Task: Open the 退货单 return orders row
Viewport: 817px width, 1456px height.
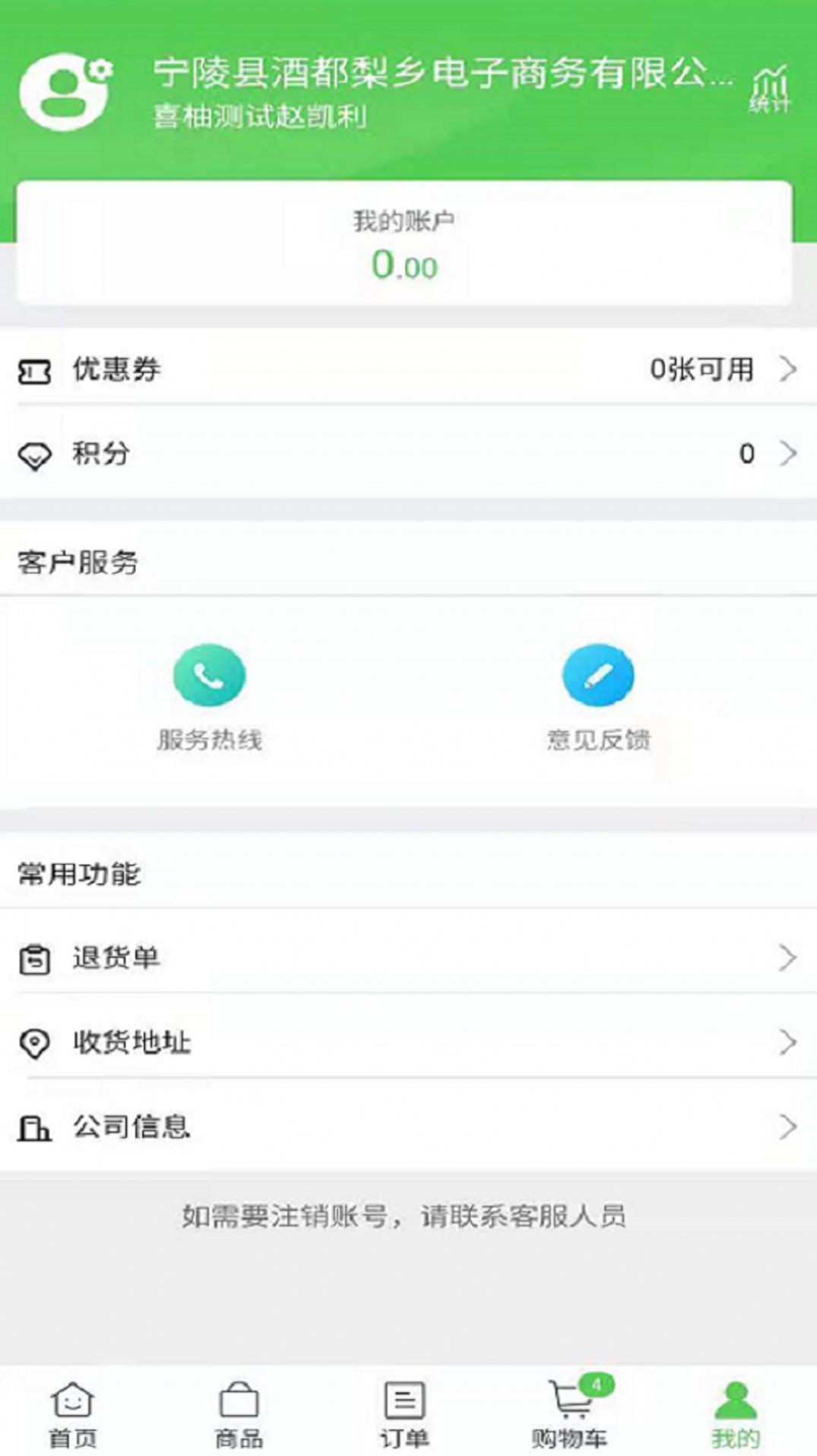Action: tap(408, 958)
